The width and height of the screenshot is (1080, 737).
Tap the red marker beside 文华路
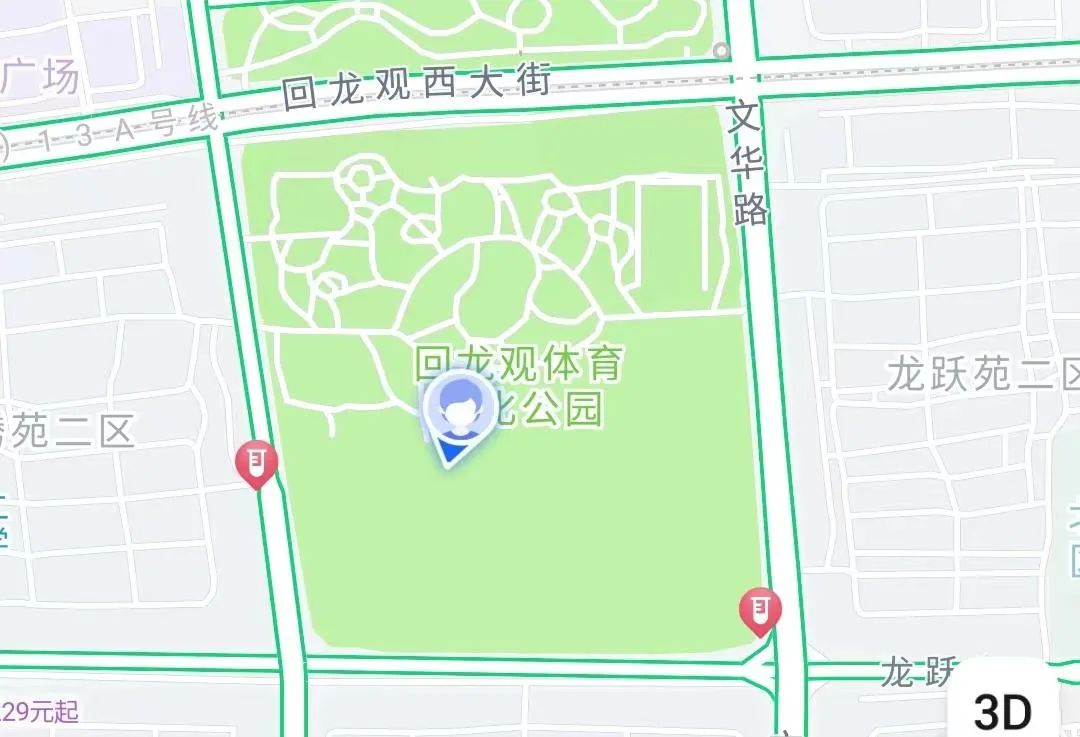pos(760,609)
